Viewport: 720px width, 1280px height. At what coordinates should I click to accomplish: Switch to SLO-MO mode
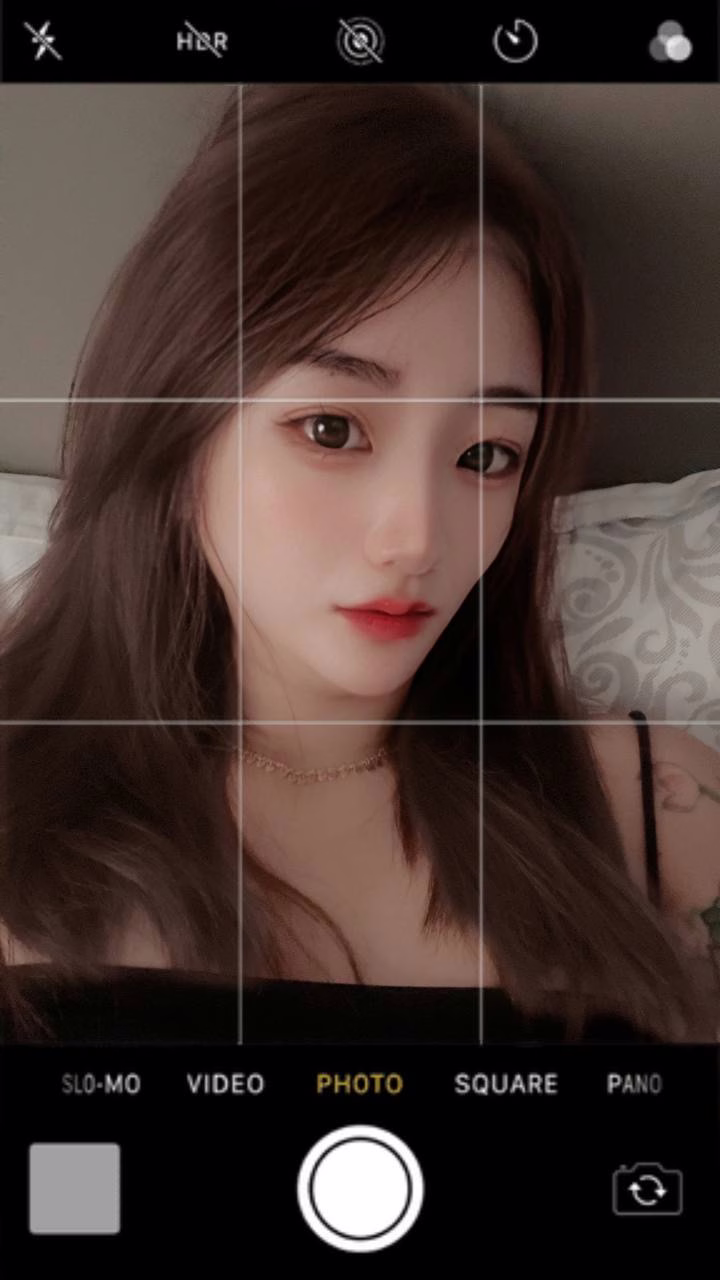click(x=101, y=1084)
